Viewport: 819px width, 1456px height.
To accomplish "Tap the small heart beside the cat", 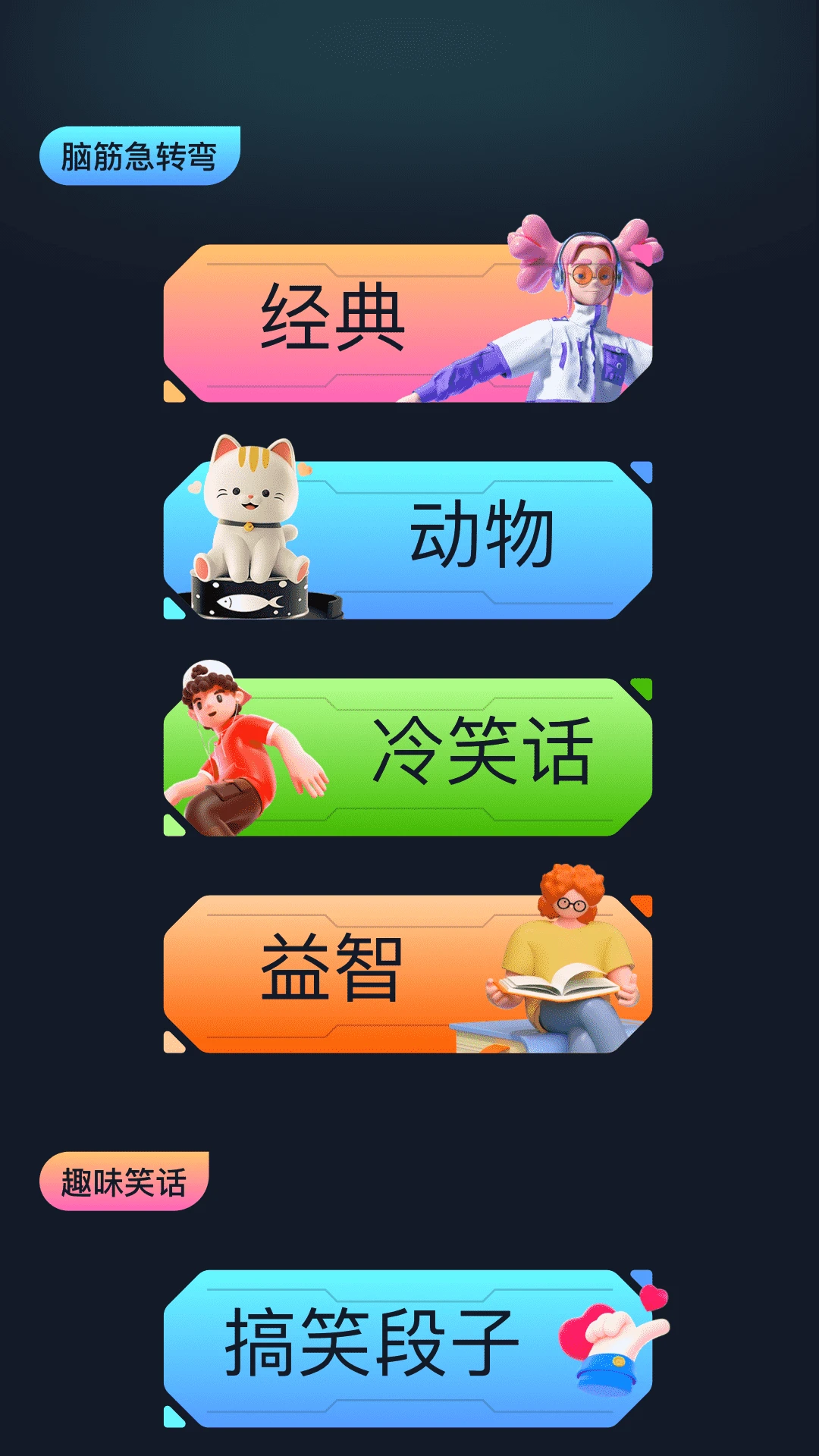I will point(306,469).
